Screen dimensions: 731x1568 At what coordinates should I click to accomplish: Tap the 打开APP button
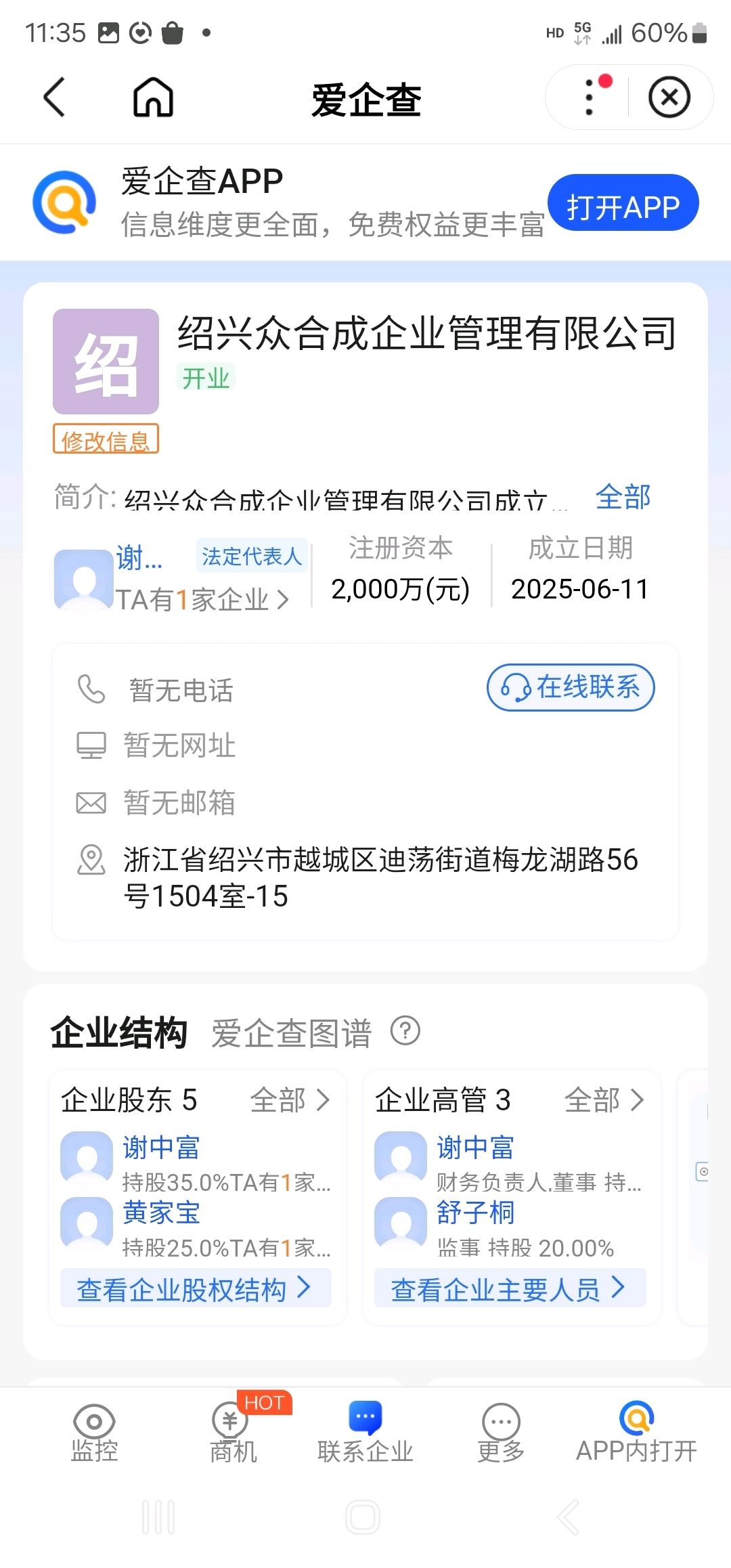(x=623, y=204)
